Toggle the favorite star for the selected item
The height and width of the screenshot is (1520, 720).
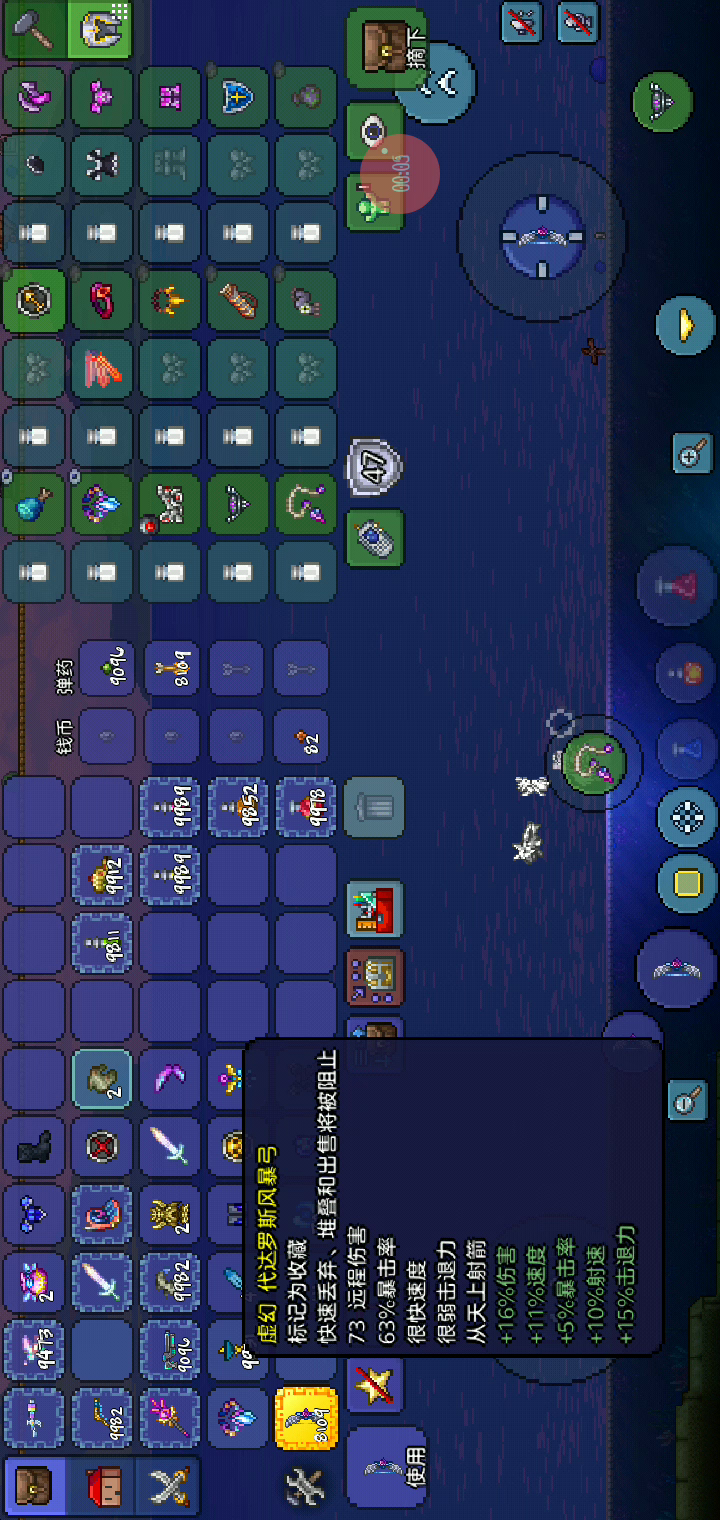[375, 1386]
